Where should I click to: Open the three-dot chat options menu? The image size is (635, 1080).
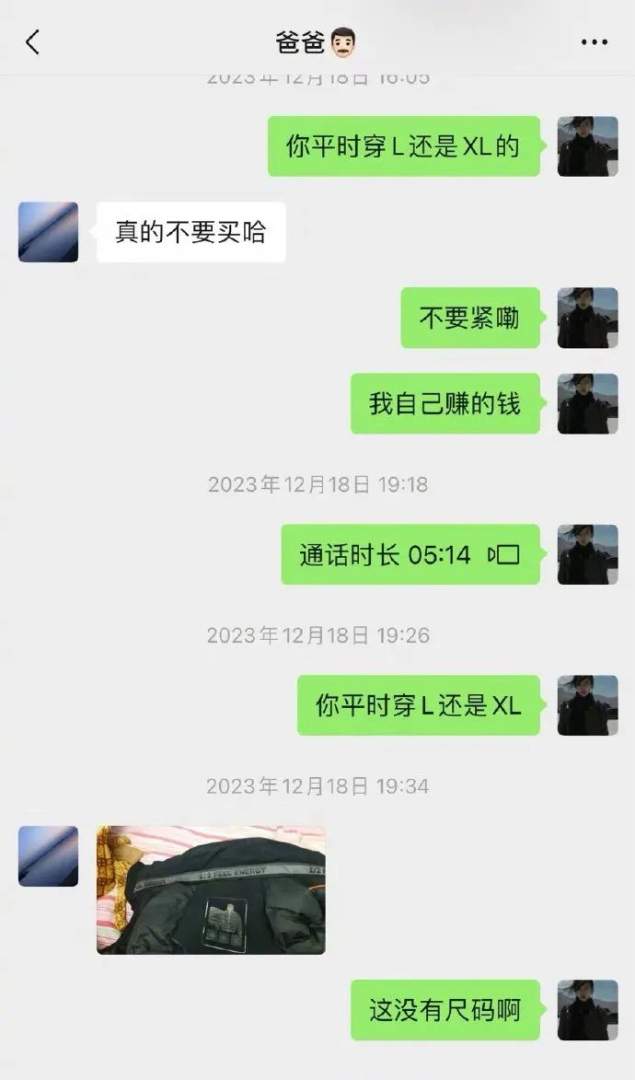(594, 42)
